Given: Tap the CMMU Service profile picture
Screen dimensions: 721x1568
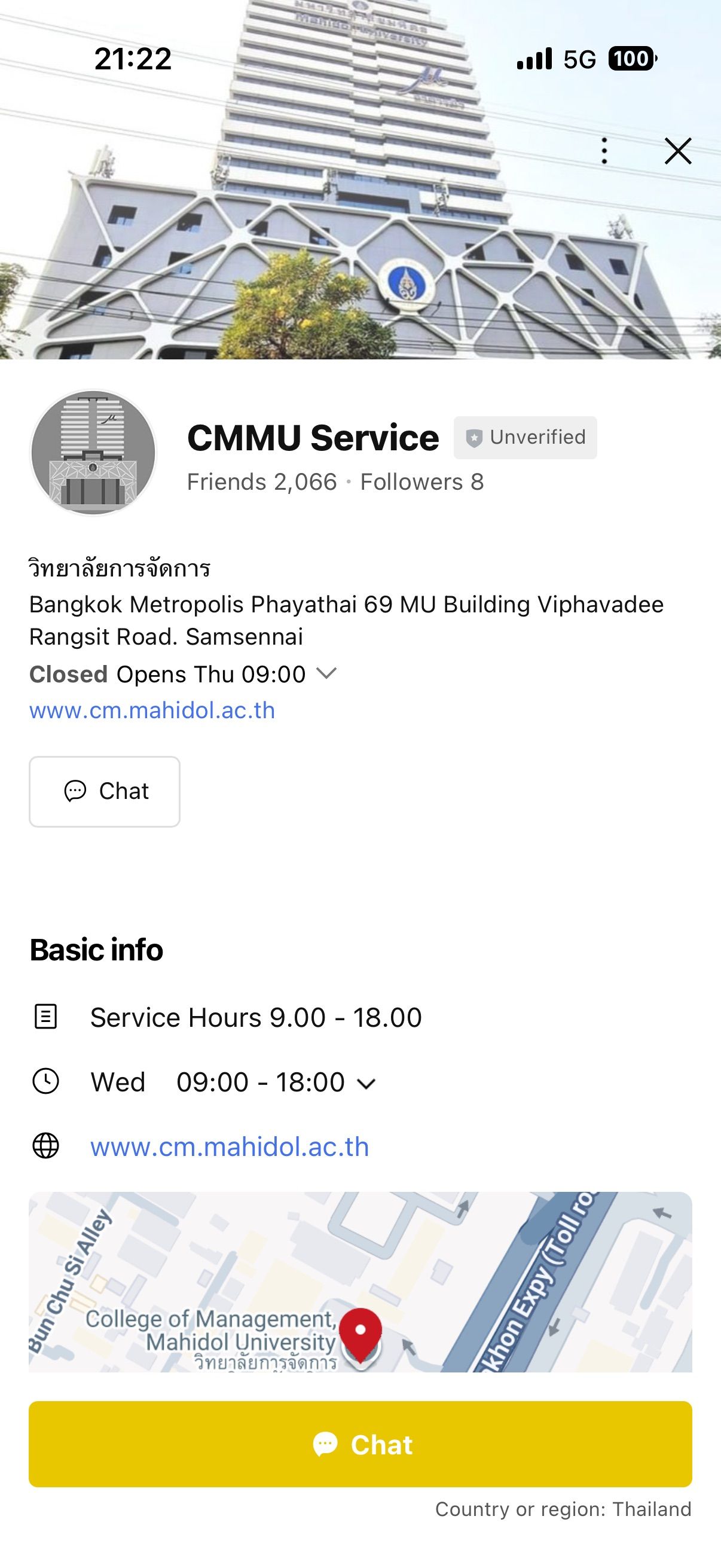Looking at the screenshot, I should [93, 453].
